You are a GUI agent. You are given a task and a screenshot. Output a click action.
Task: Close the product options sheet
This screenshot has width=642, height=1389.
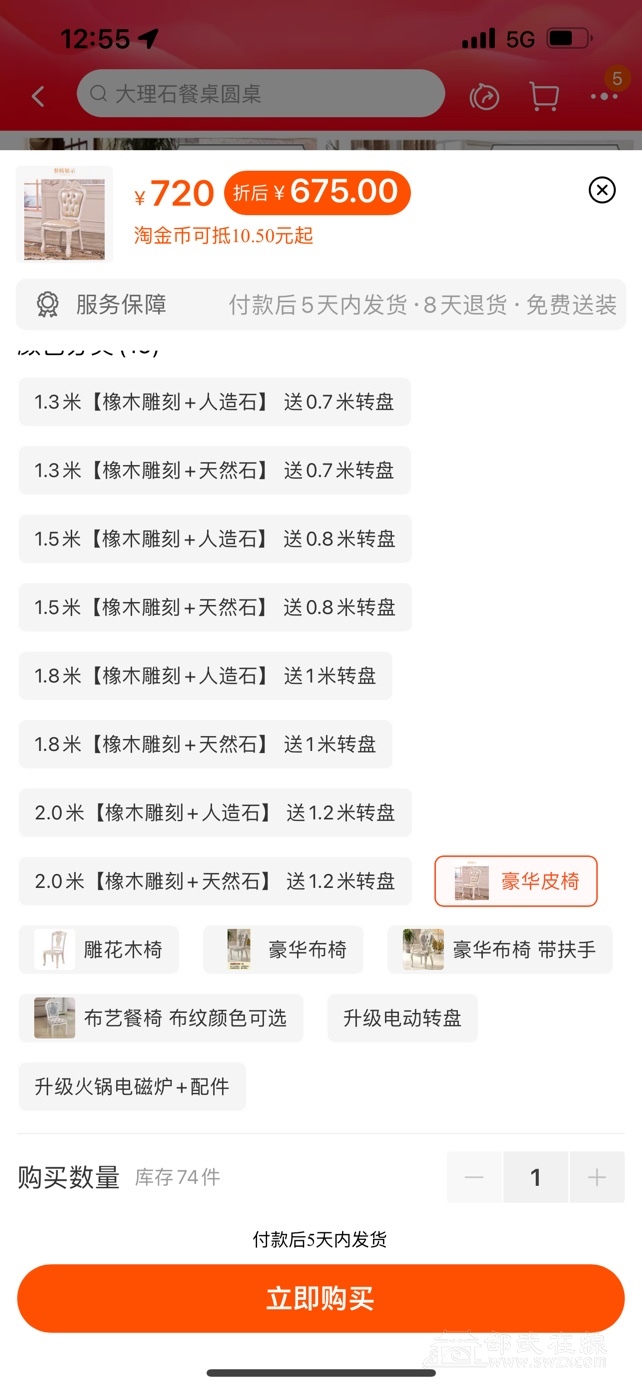click(601, 190)
